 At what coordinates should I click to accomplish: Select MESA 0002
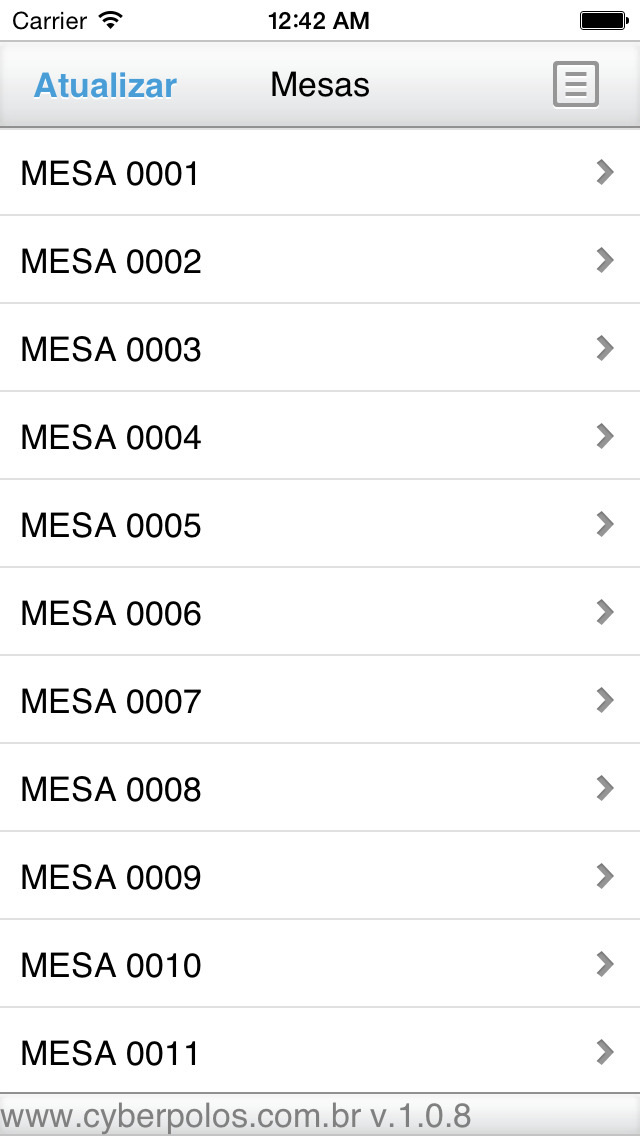[x=320, y=259]
